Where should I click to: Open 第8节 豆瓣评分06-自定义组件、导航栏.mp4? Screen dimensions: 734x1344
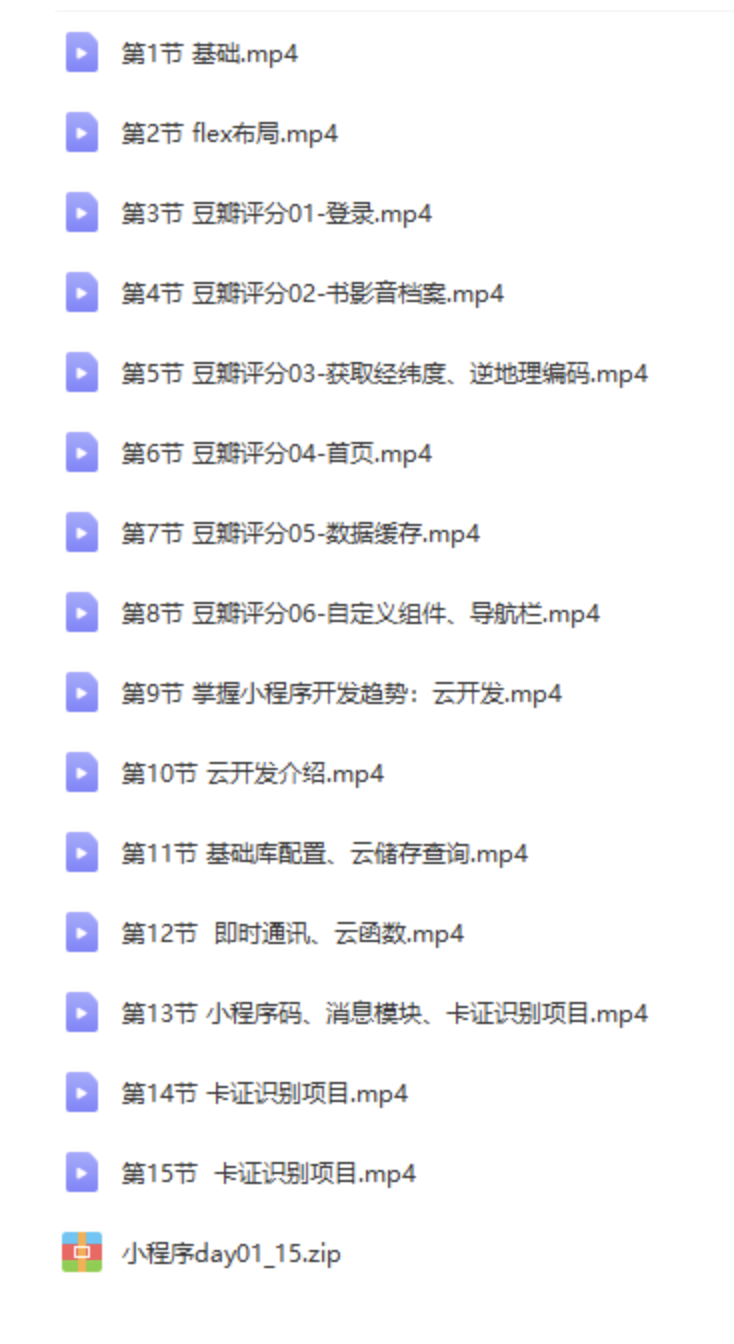[360, 613]
